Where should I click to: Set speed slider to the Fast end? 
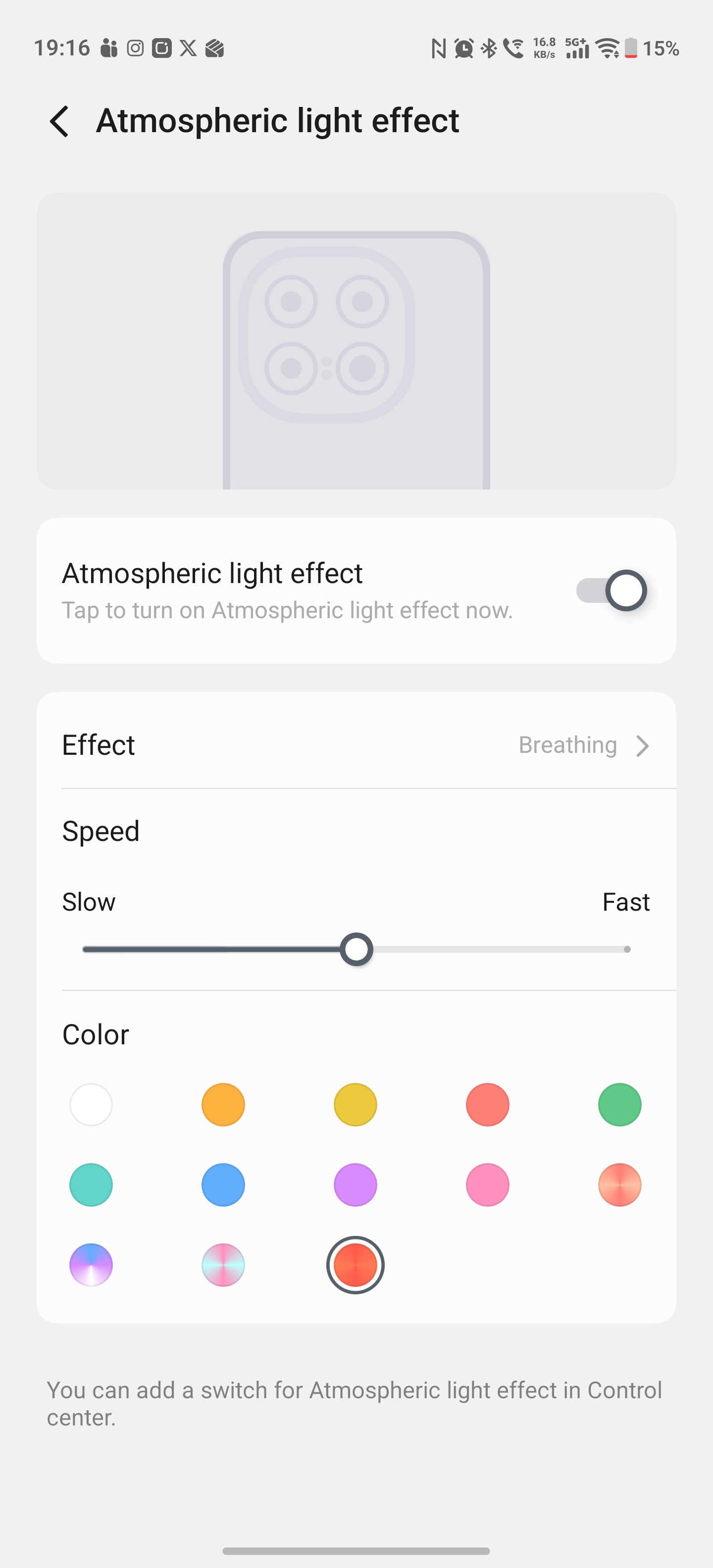point(626,950)
